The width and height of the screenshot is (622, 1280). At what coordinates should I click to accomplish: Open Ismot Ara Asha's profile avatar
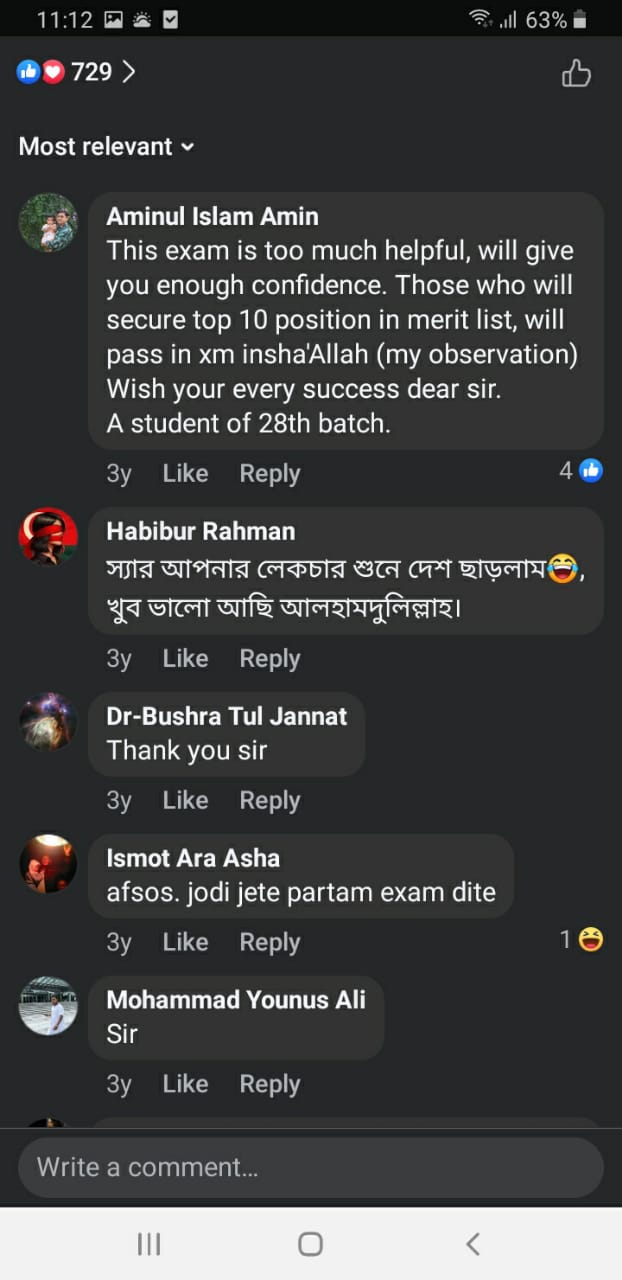click(x=48, y=863)
